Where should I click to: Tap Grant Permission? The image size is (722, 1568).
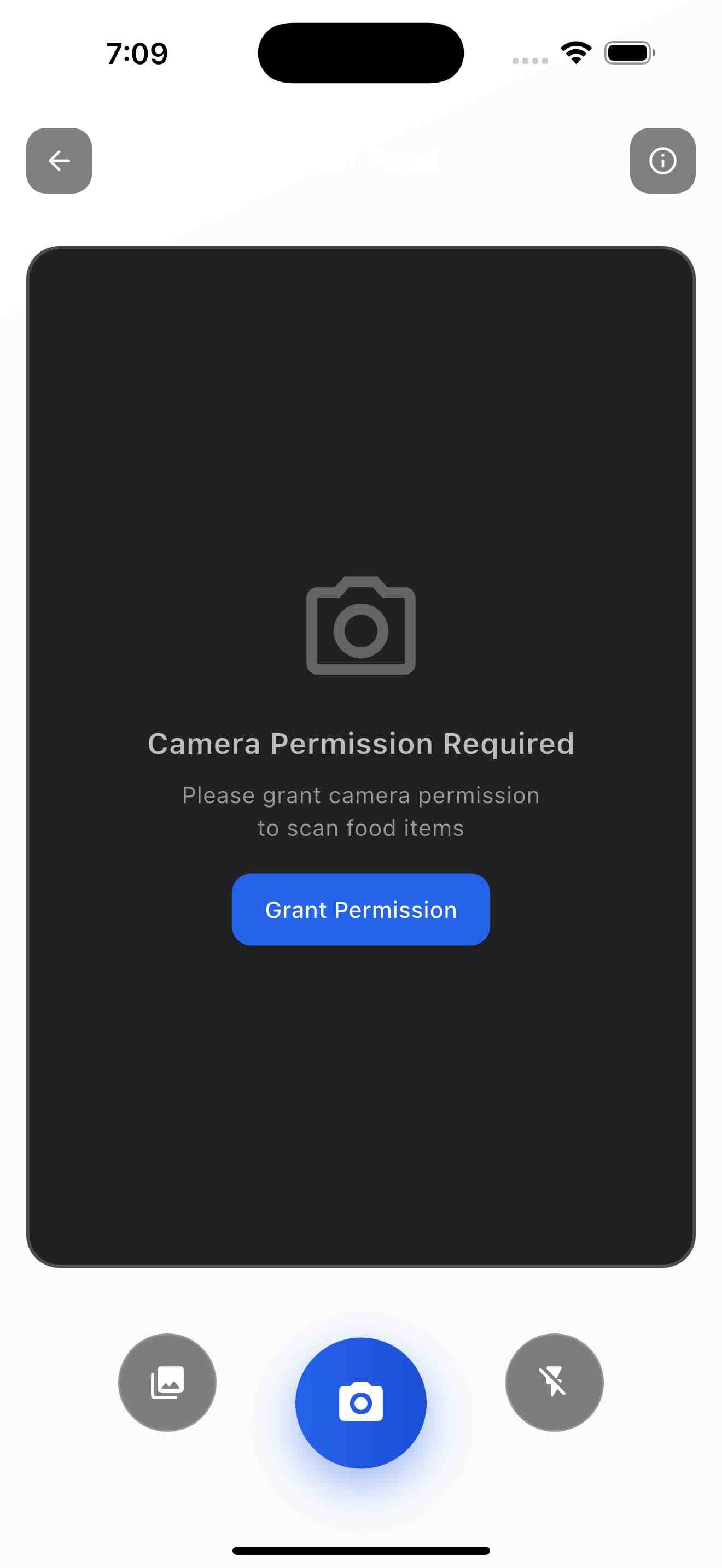coord(360,909)
